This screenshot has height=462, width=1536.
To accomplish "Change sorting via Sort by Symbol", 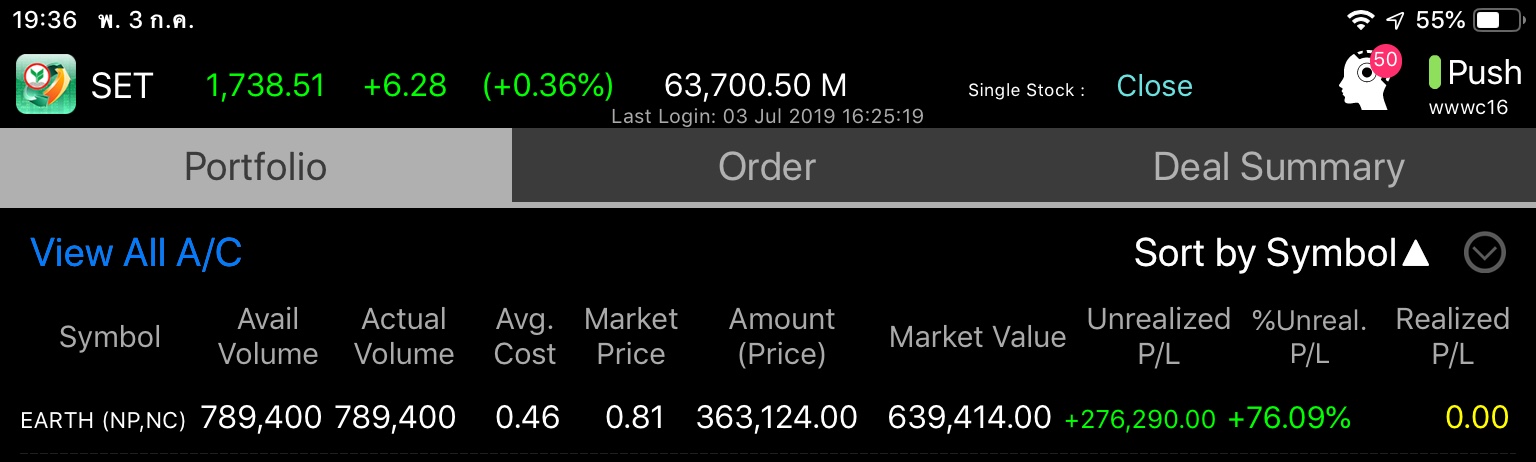I will [1282, 254].
